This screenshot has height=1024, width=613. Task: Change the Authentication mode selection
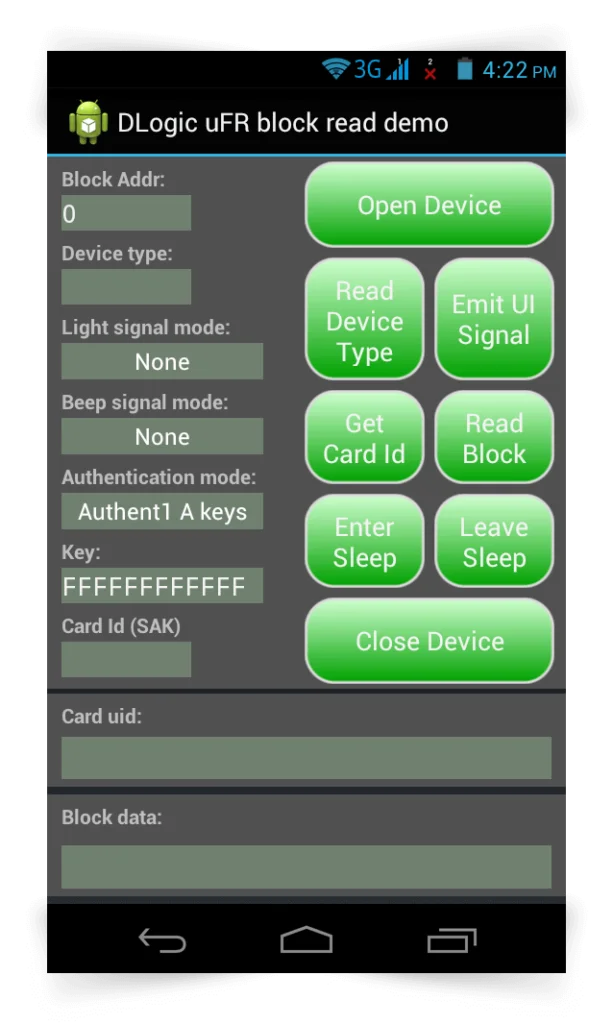162,511
